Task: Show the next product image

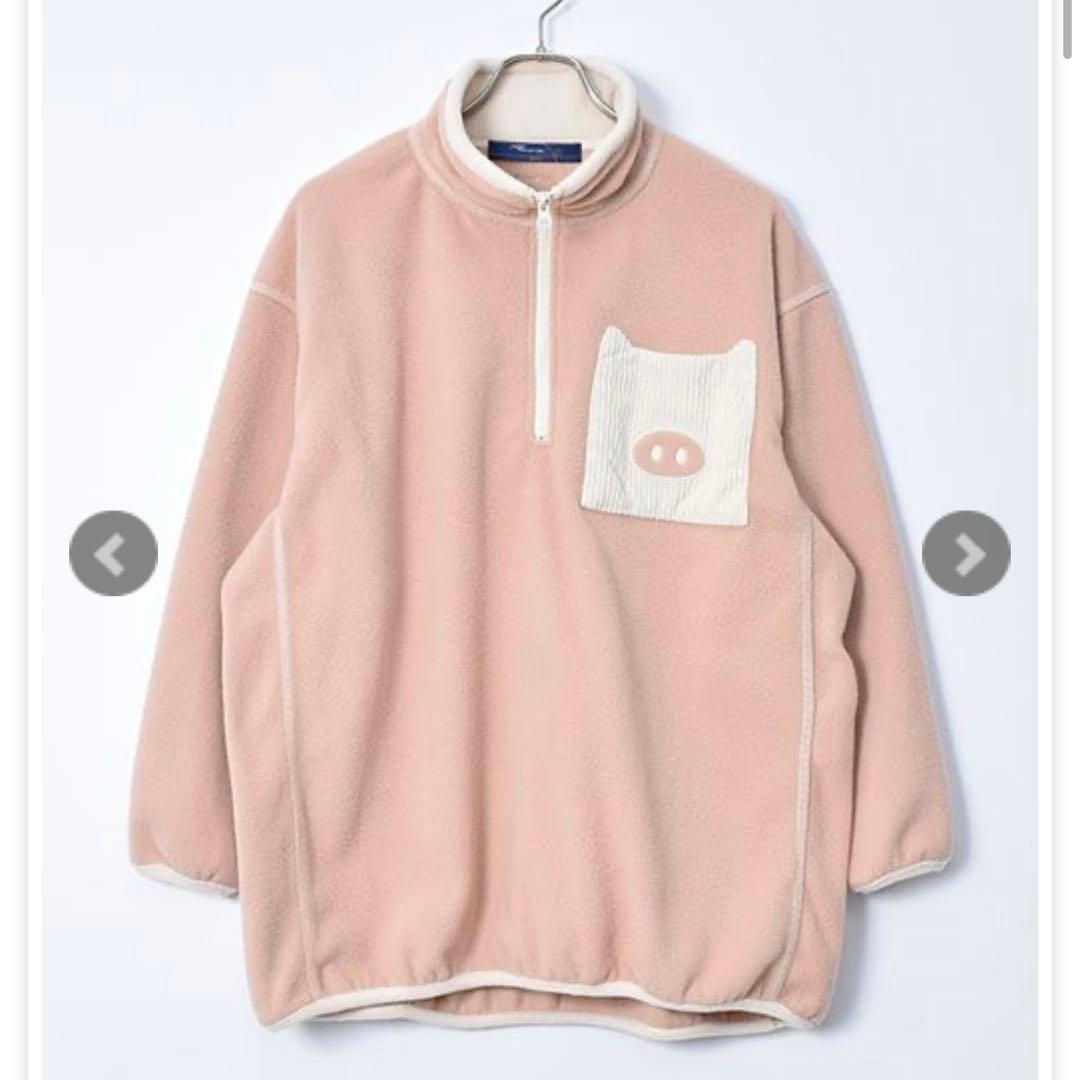Action: point(966,553)
